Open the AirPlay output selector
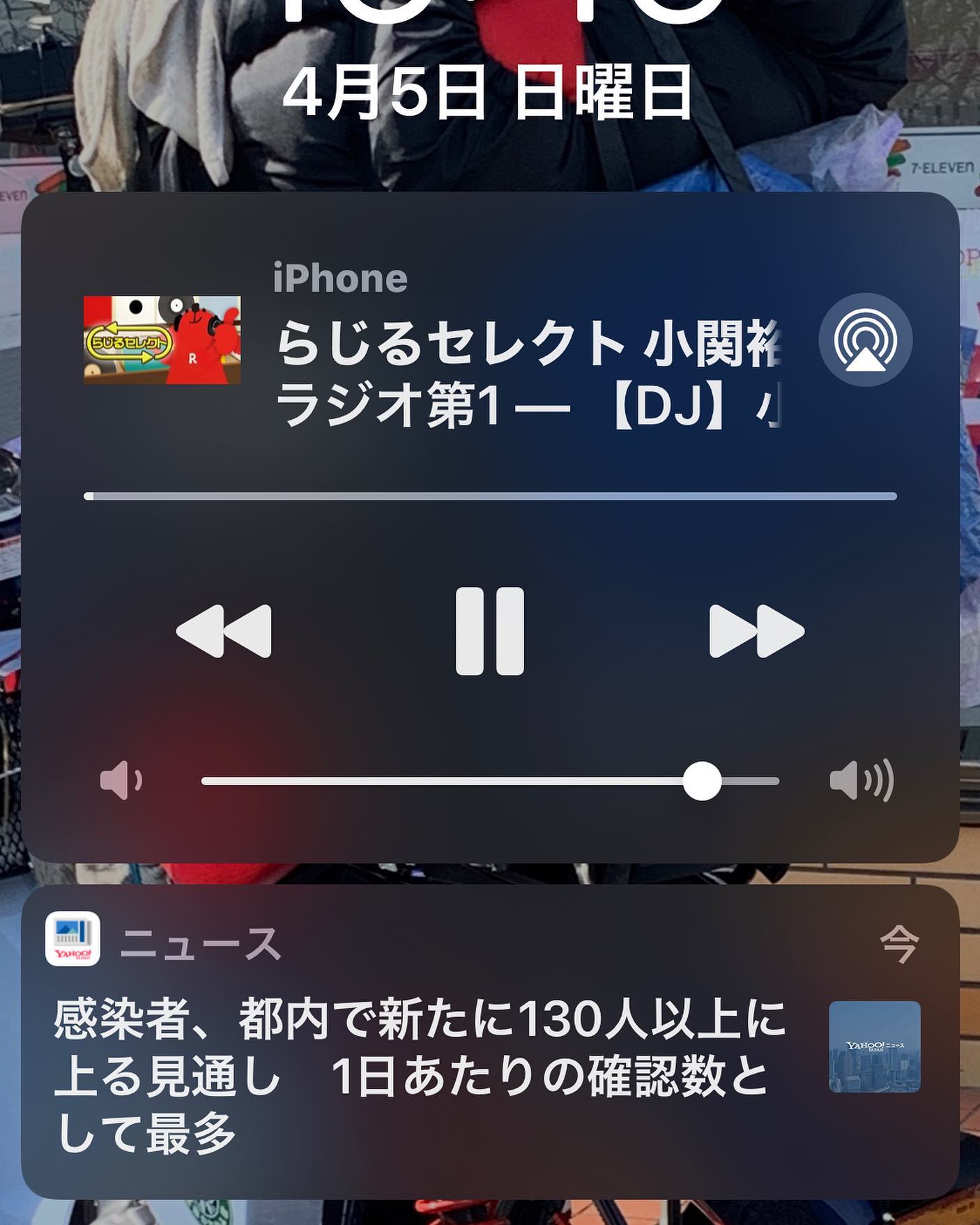Screen dimensions: 980x1225 [865, 340]
